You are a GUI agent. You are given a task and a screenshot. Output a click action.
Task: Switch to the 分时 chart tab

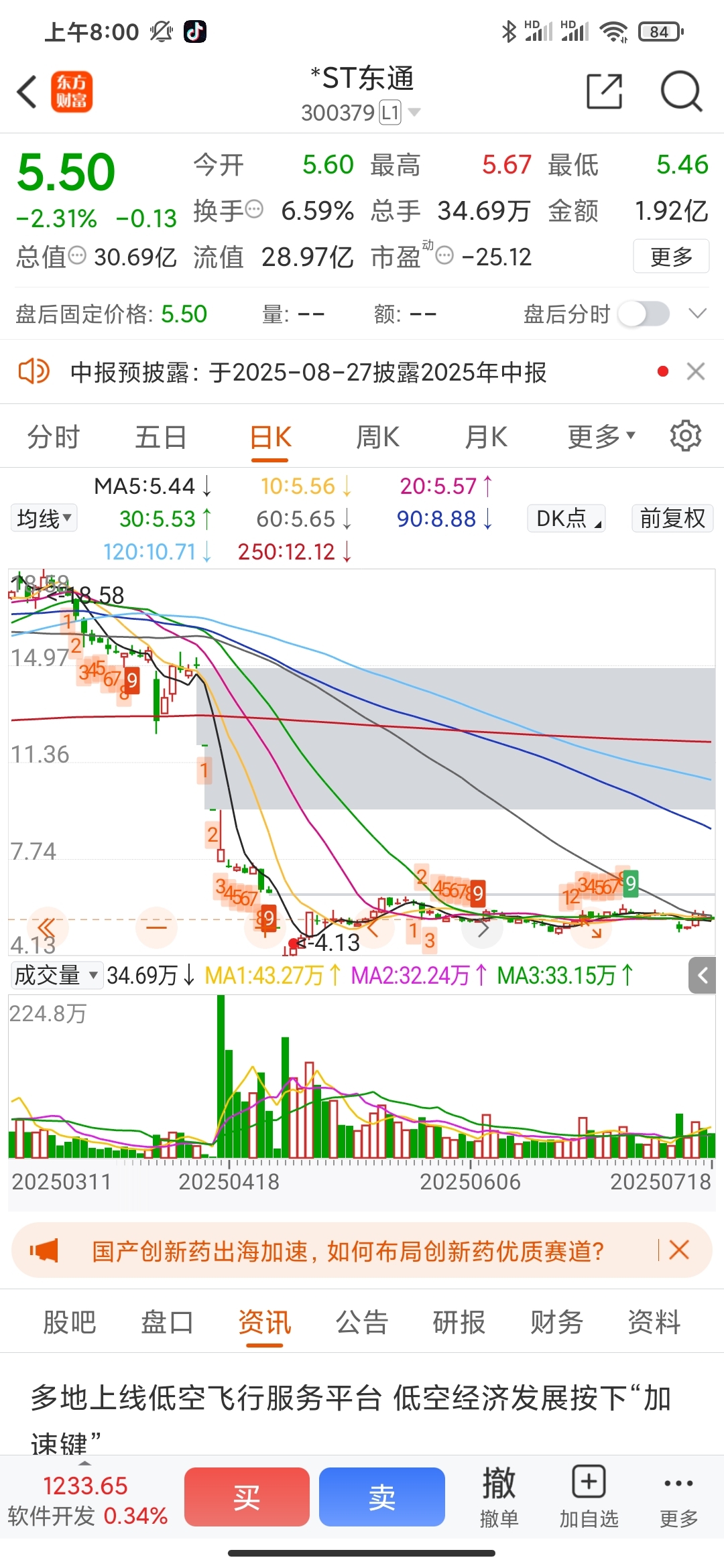pyautogui.click(x=54, y=437)
